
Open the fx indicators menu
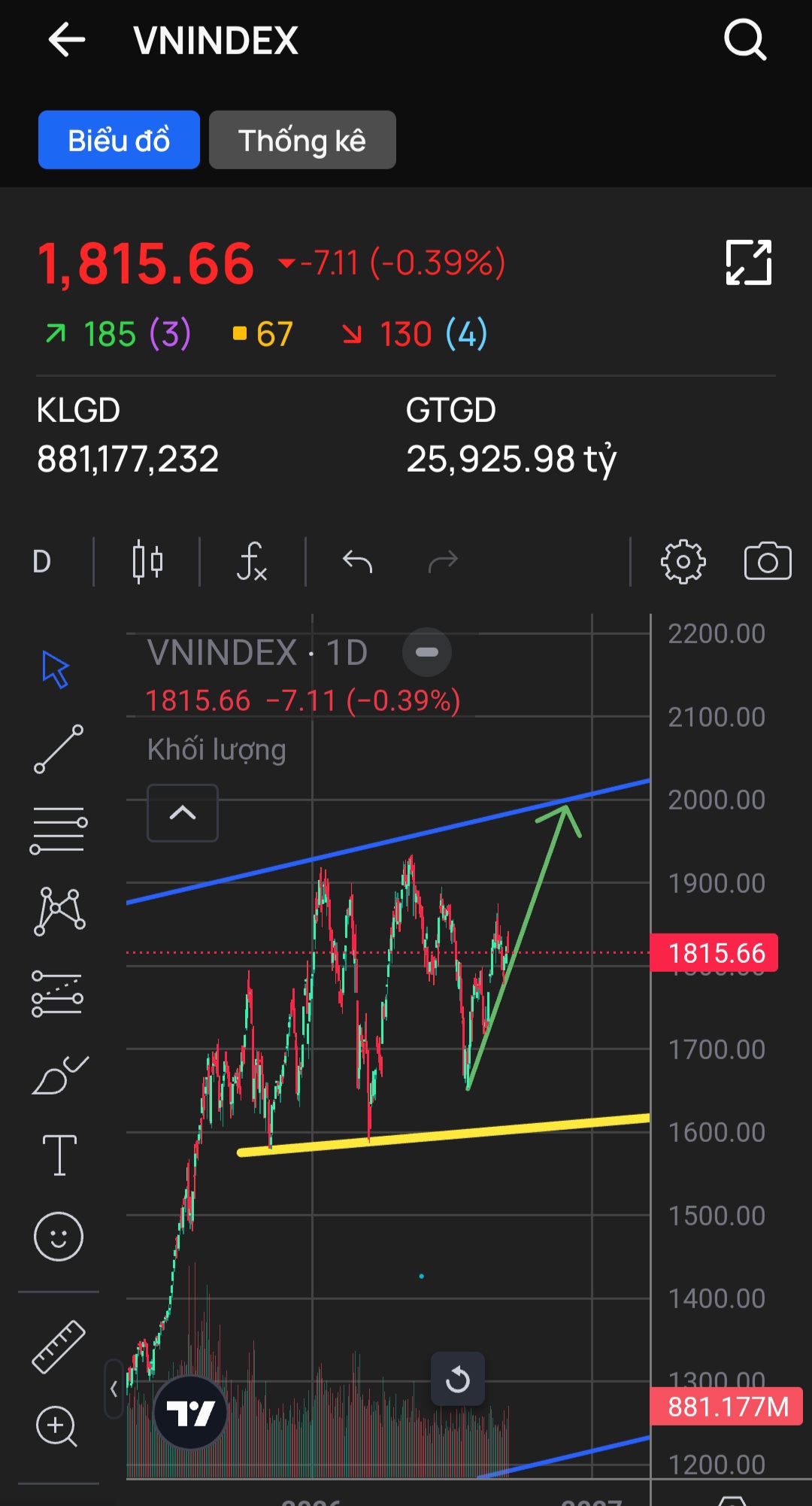(252, 561)
